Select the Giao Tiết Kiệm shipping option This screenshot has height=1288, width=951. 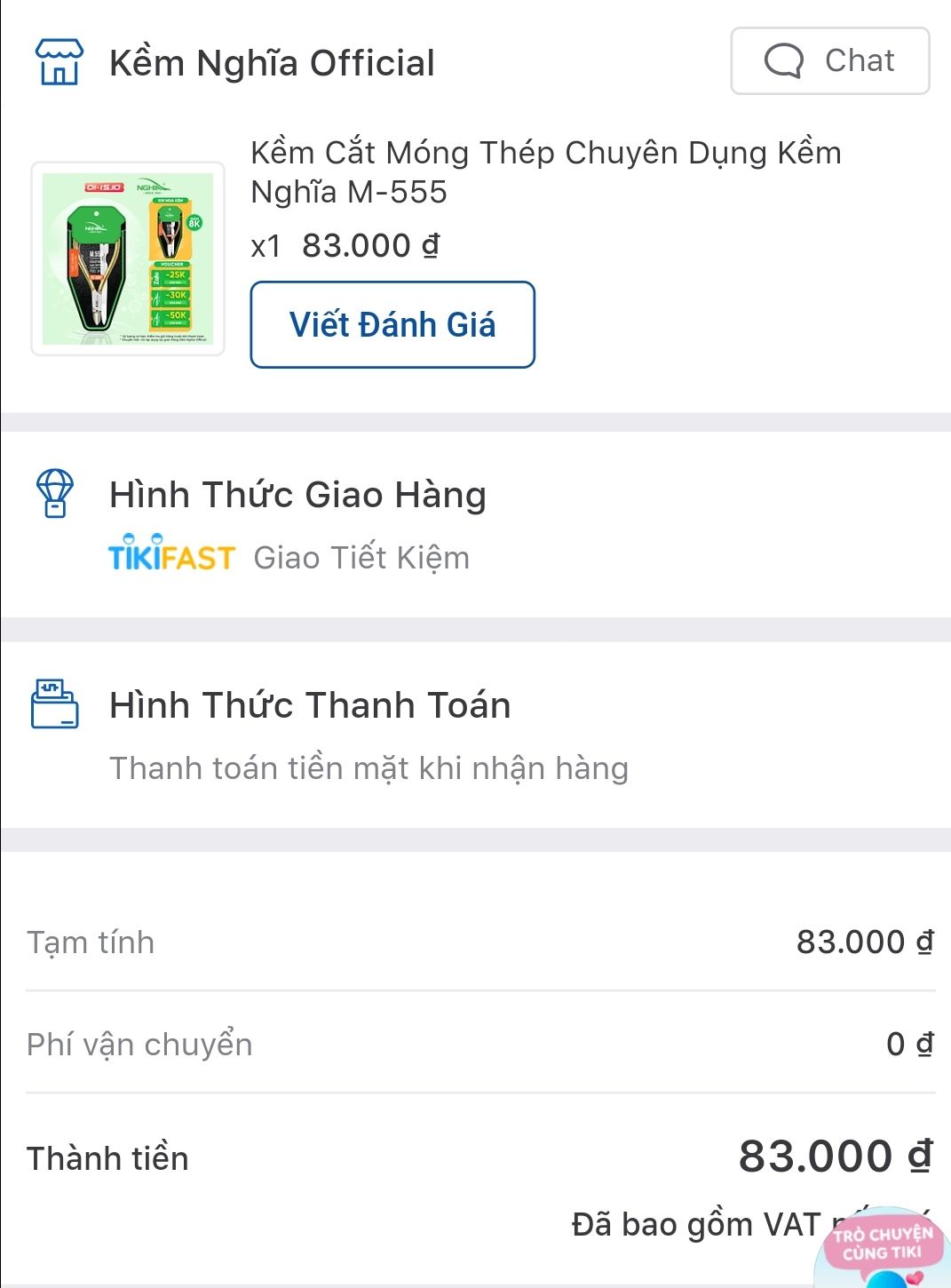click(x=361, y=557)
